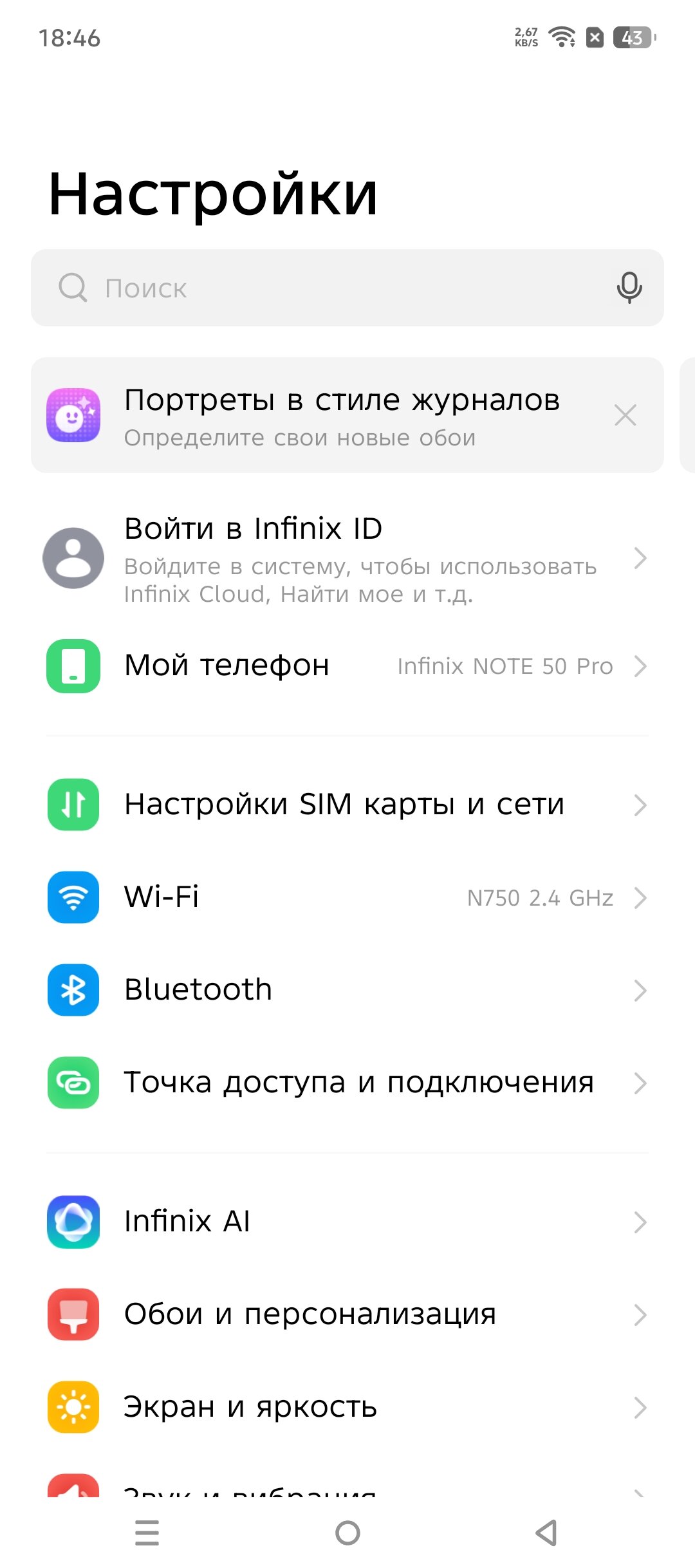Dismiss the Портреты в стиле журналов banner
Image resolution: width=695 pixels, height=1568 pixels.
tap(625, 415)
